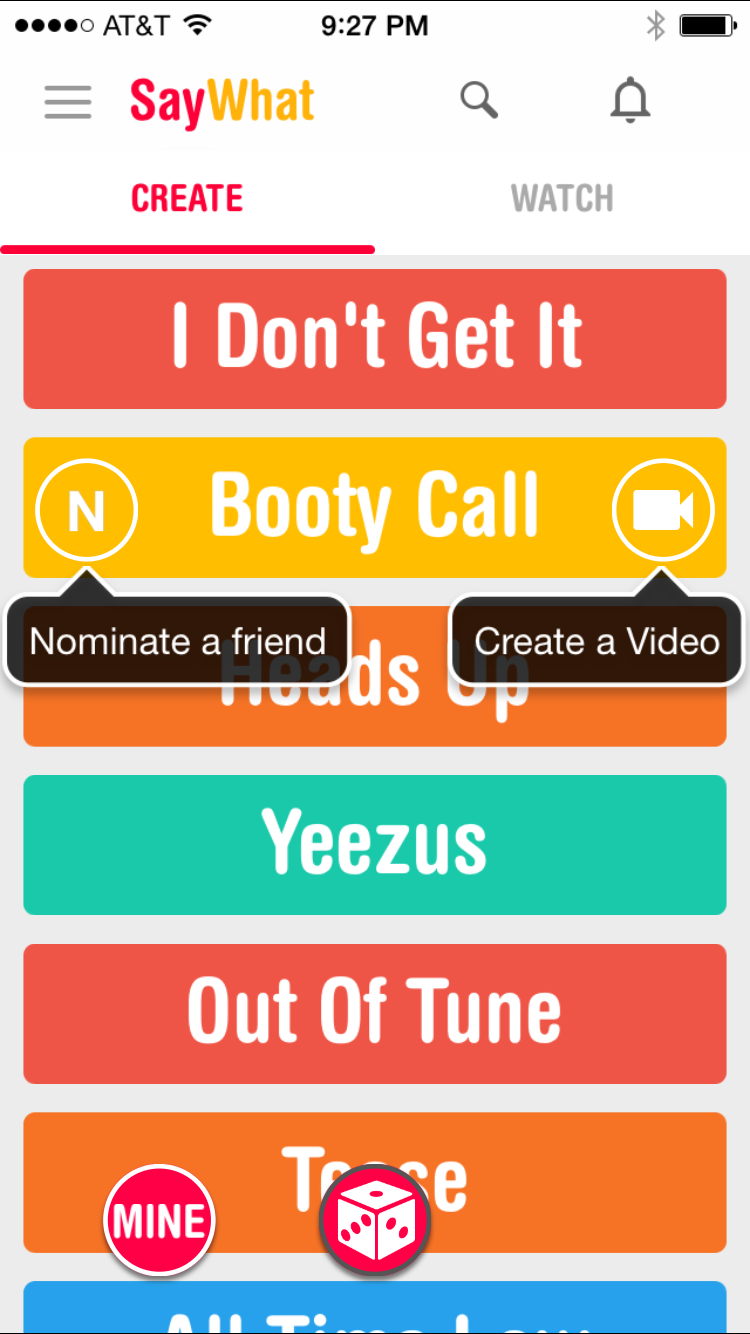Tap the video camera icon on Booty Call
This screenshot has width=750, height=1334.
tap(662, 509)
